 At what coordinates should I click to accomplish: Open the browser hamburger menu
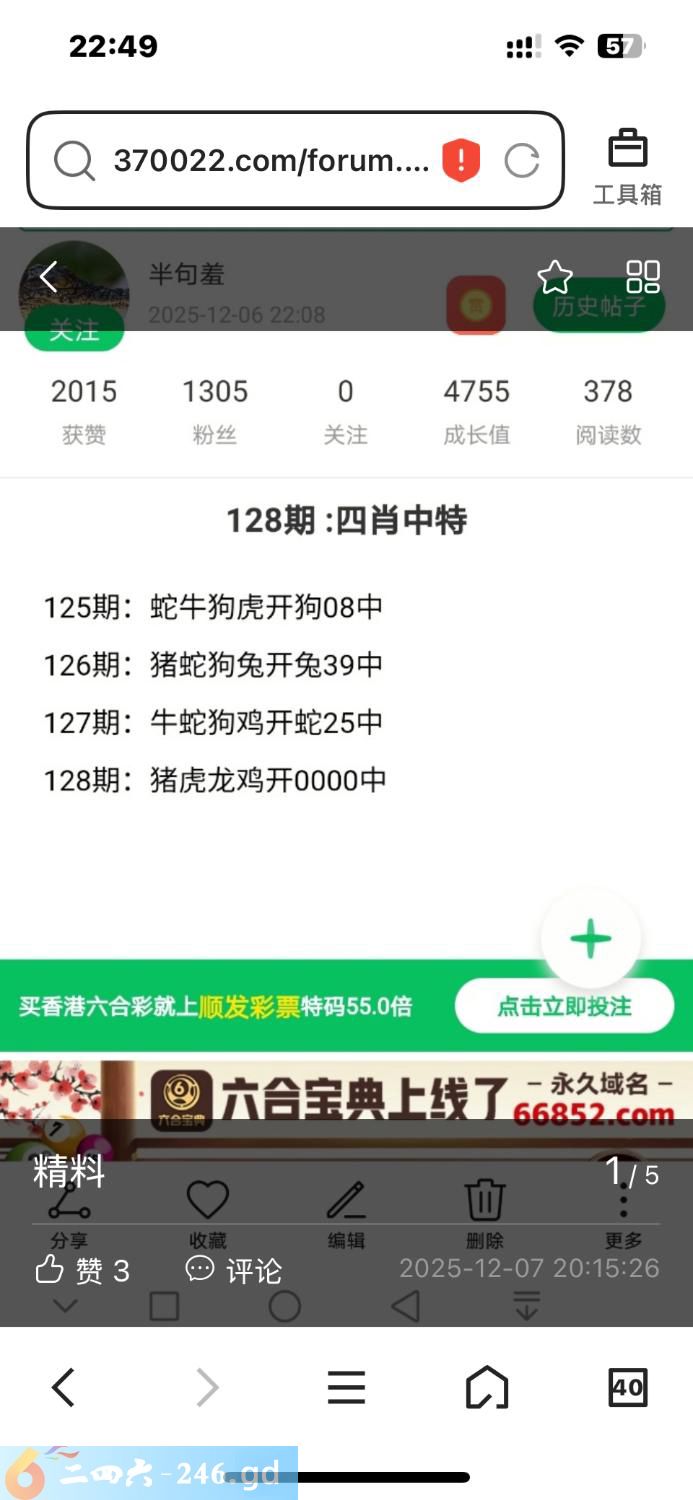pyautogui.click(x=346, y=1387)
